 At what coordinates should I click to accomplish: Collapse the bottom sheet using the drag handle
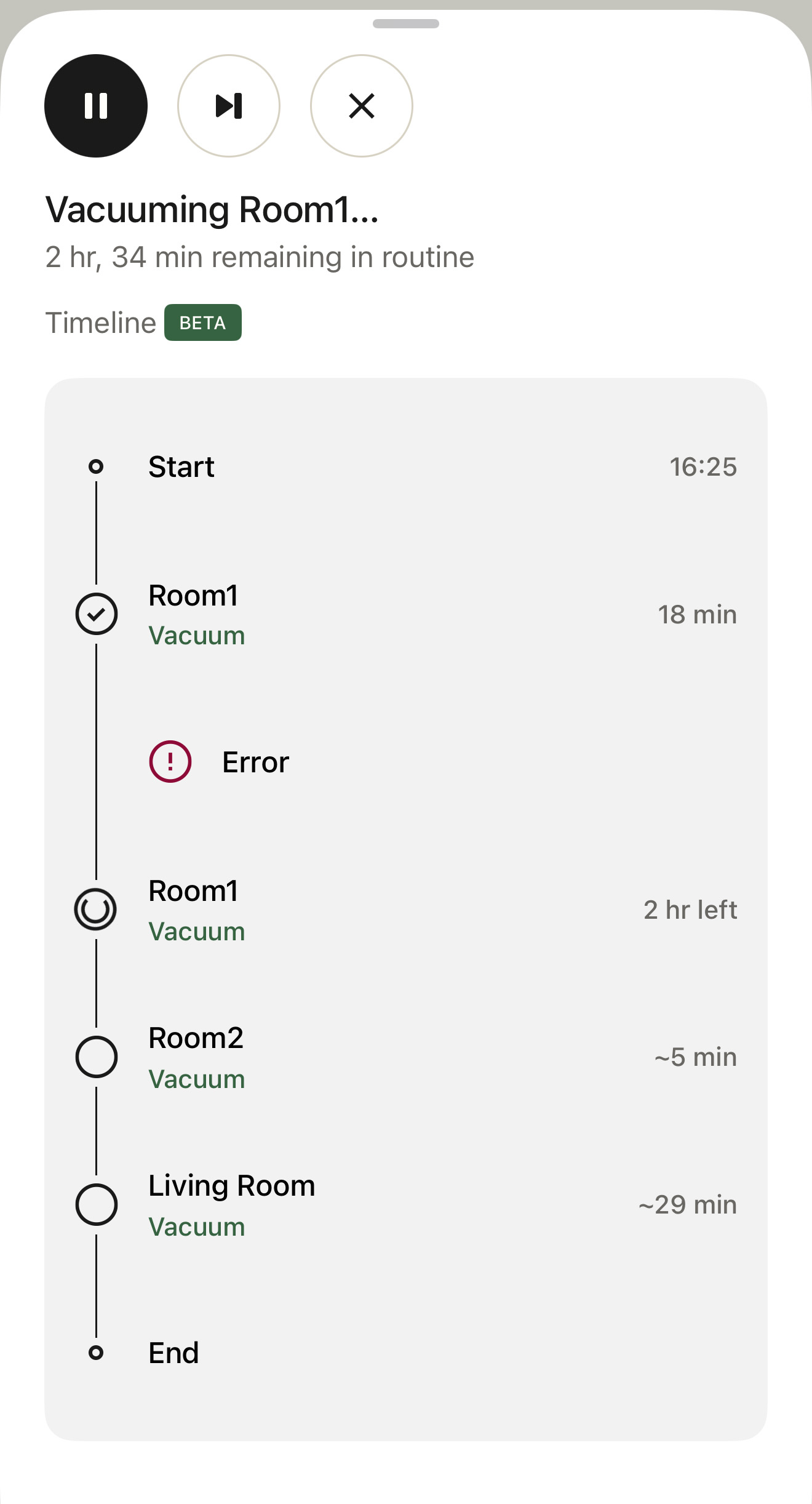(405, 25)
